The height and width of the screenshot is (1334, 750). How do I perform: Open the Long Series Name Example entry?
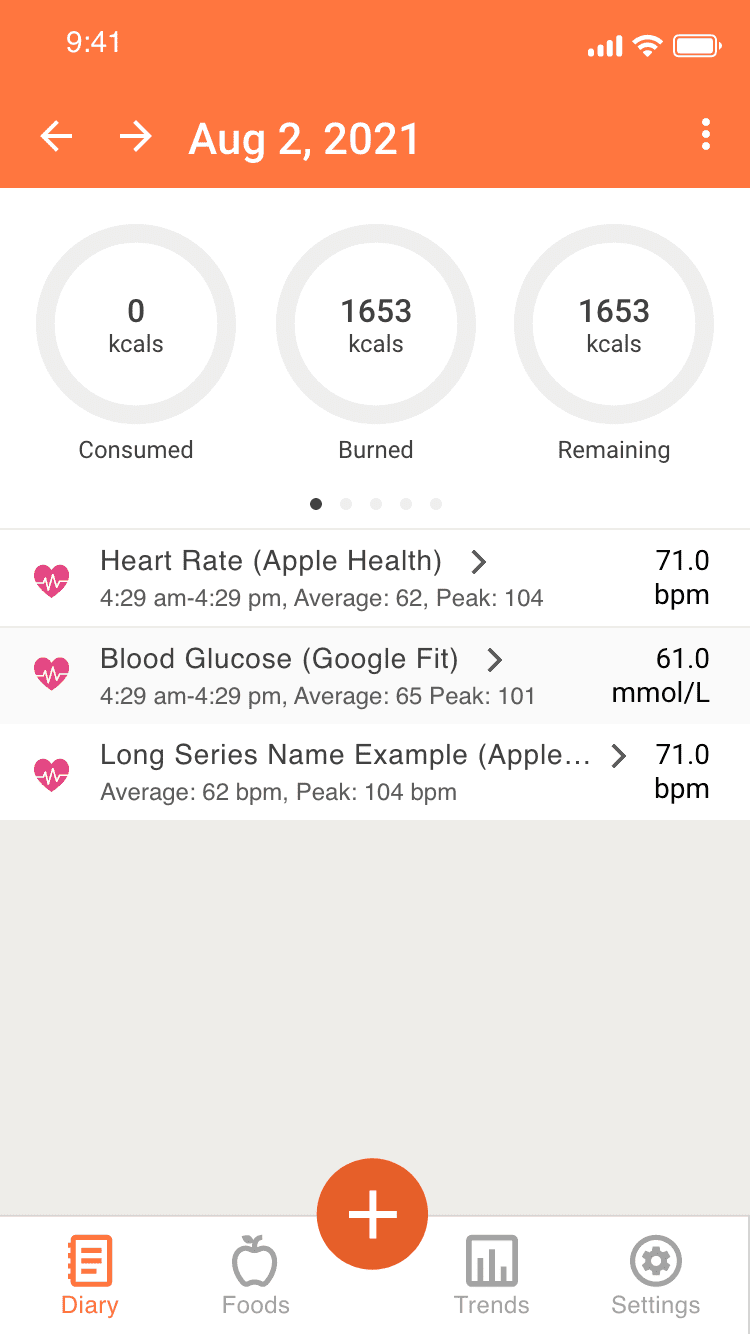374,772
